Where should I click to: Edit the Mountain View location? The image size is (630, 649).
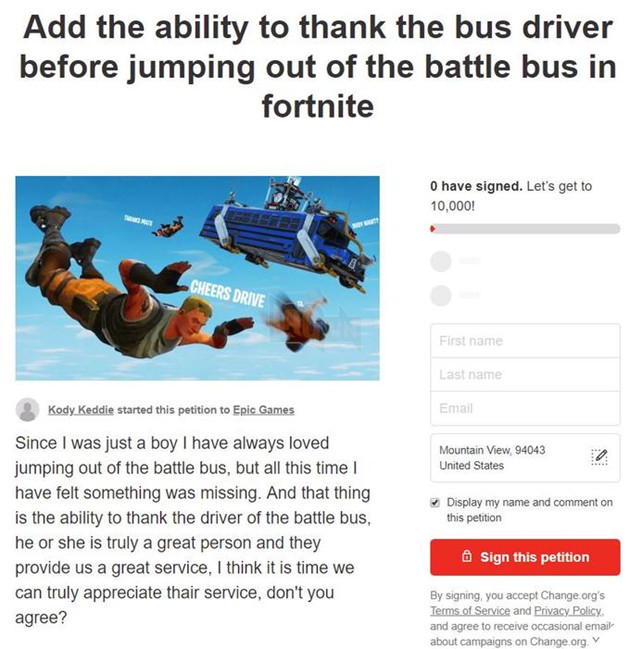599,457
